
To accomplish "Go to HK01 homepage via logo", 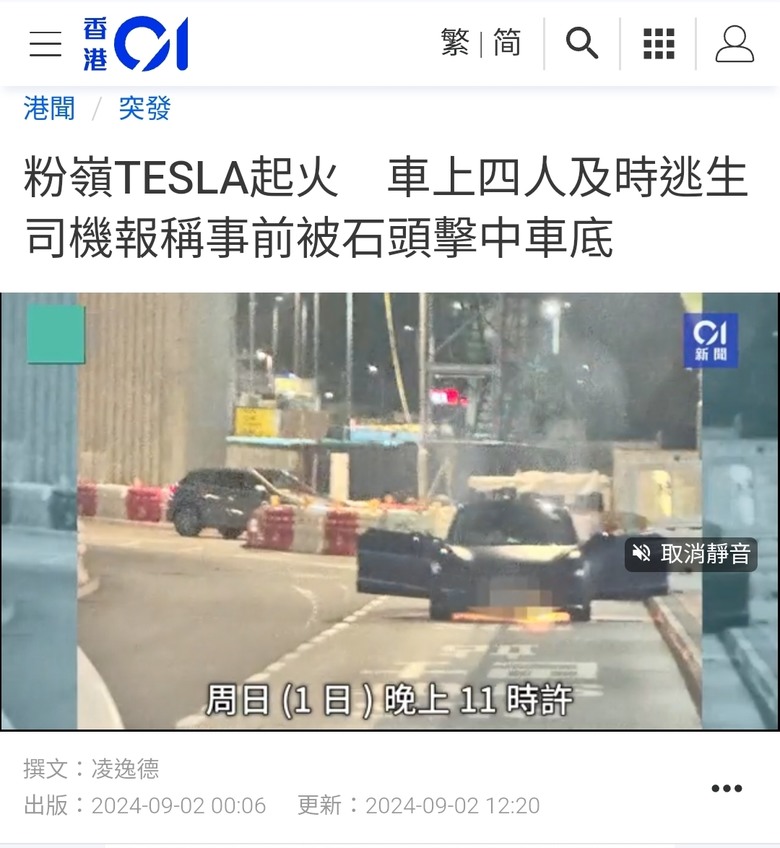I will [136, 44].
